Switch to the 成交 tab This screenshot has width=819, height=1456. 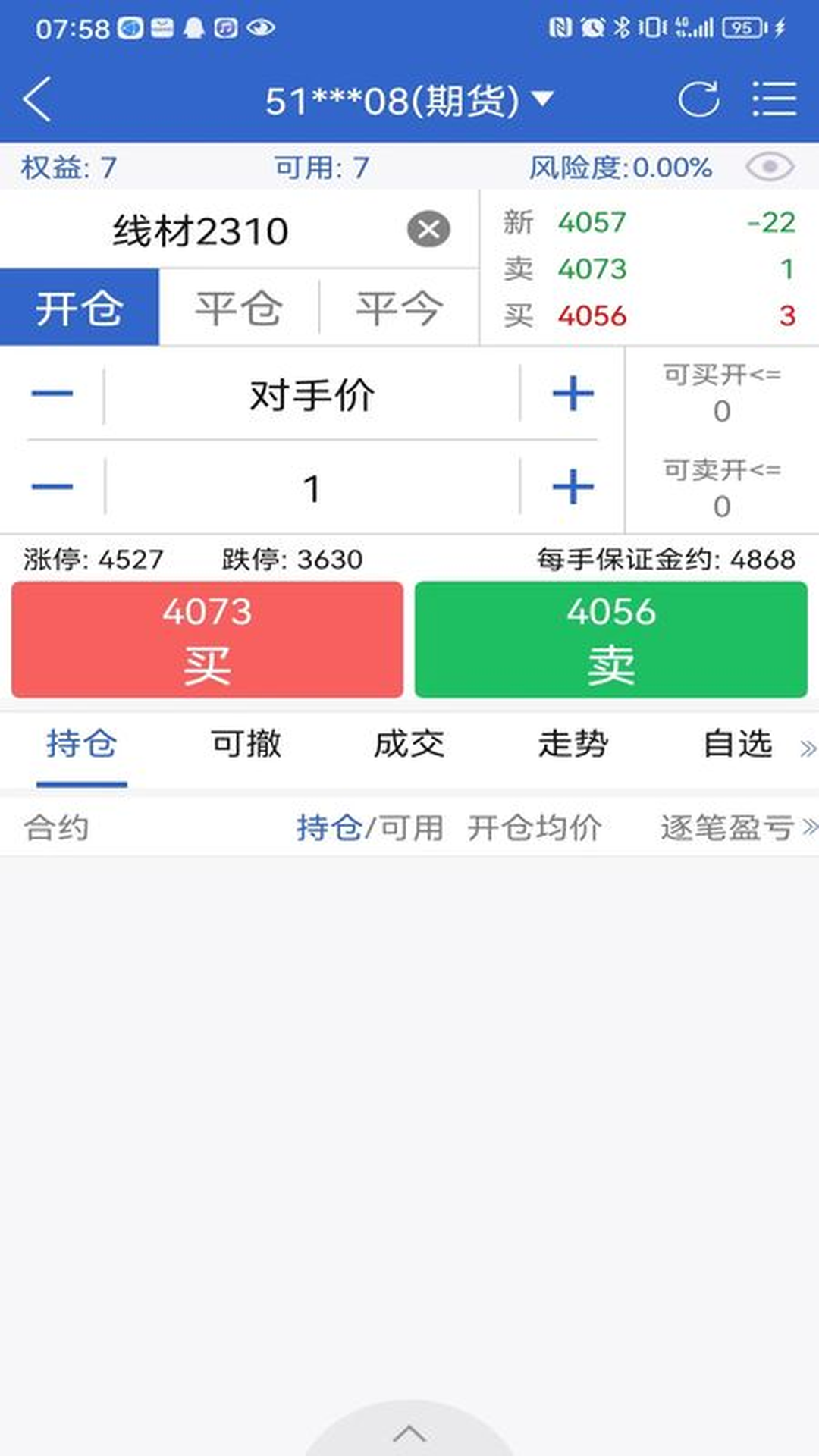(409, 744)
